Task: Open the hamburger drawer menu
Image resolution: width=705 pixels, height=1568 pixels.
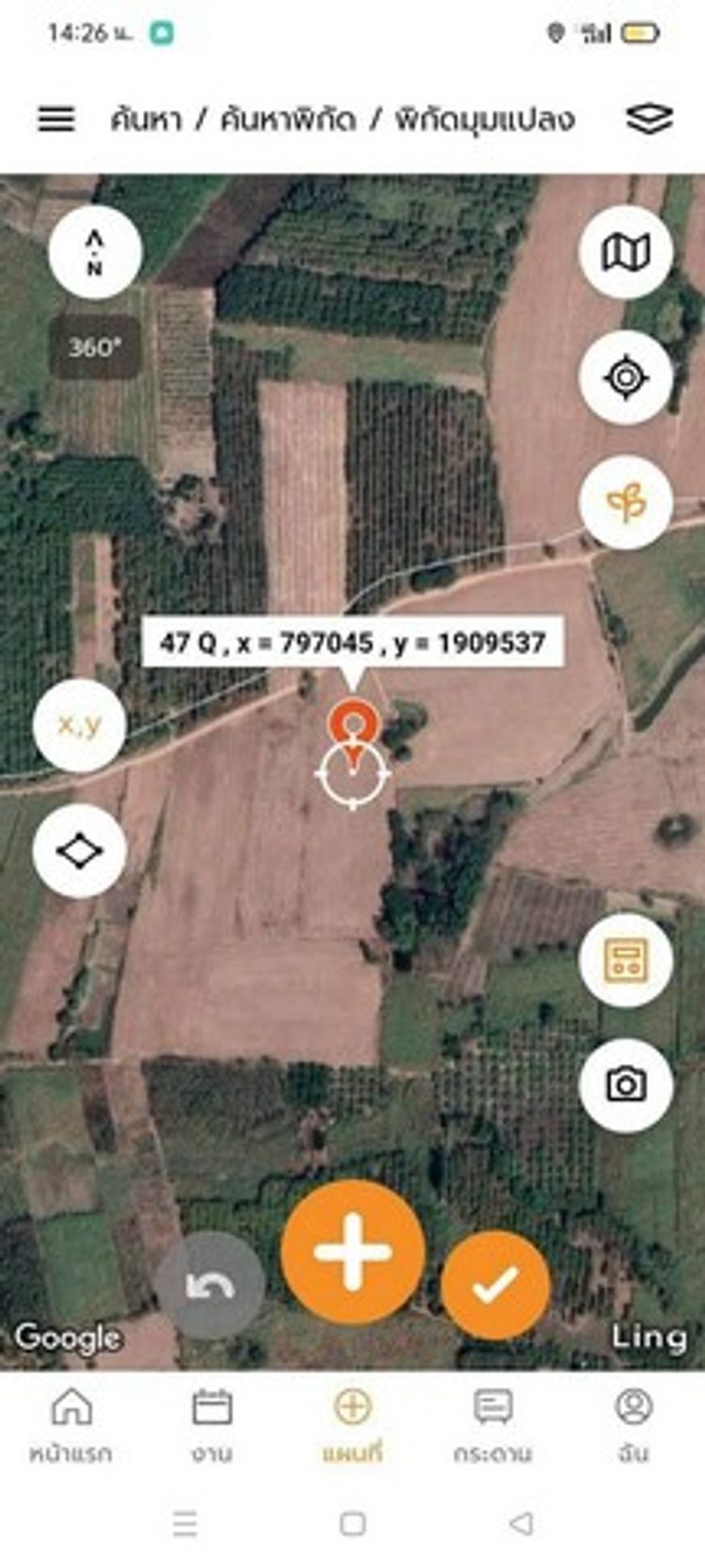Action: [x=56, y=119]
